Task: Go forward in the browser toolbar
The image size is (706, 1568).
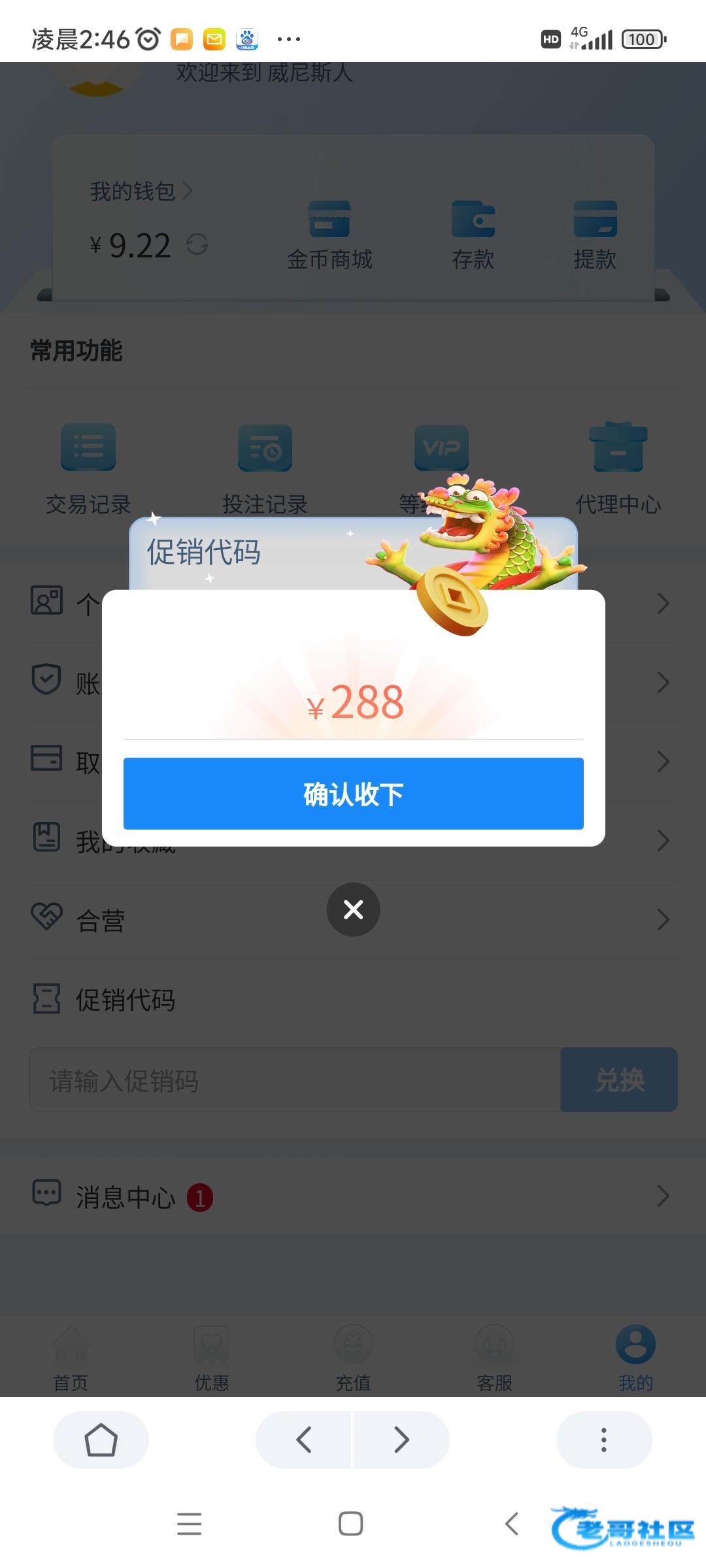Action: coord(401,1440)
